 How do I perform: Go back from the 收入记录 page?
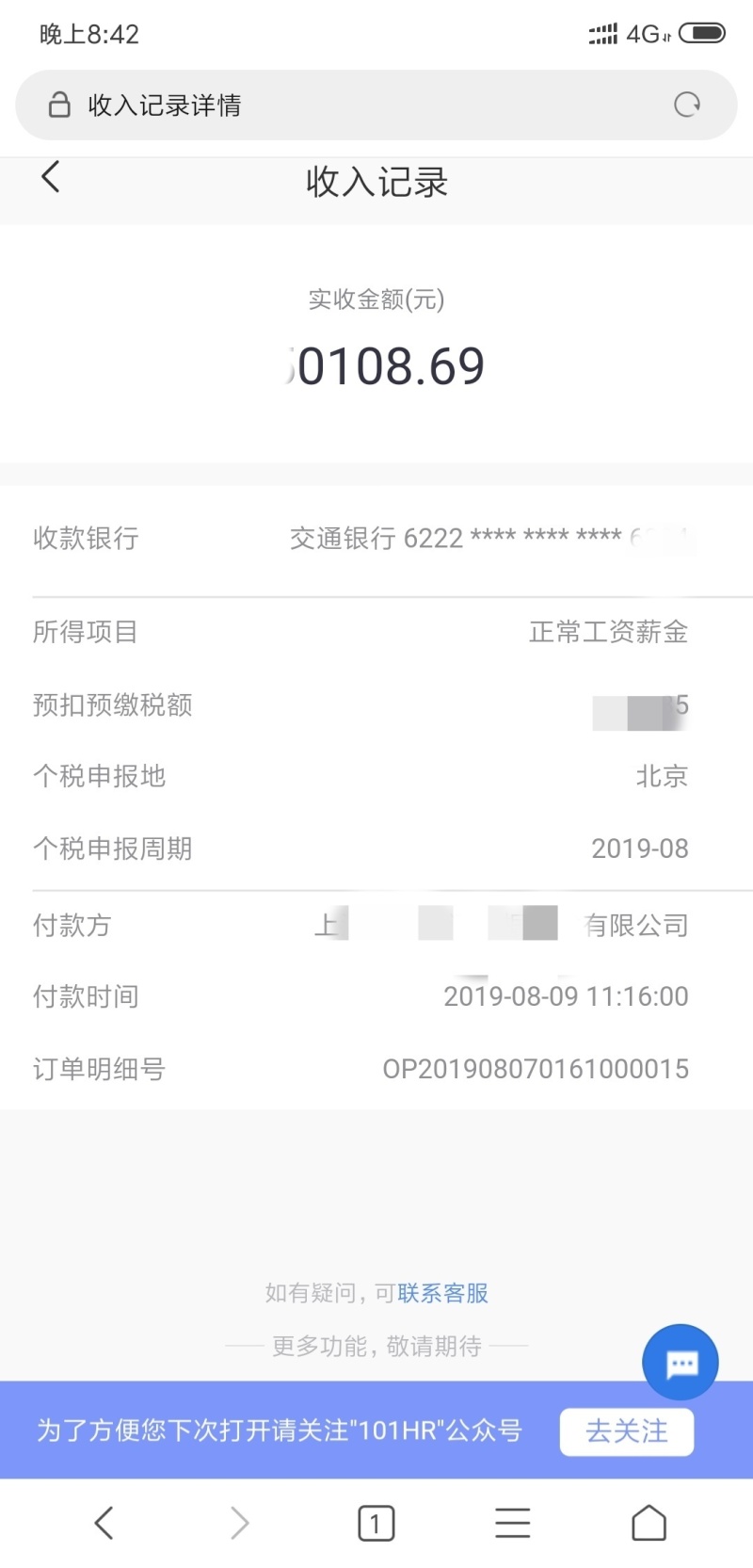coord(51,177)
